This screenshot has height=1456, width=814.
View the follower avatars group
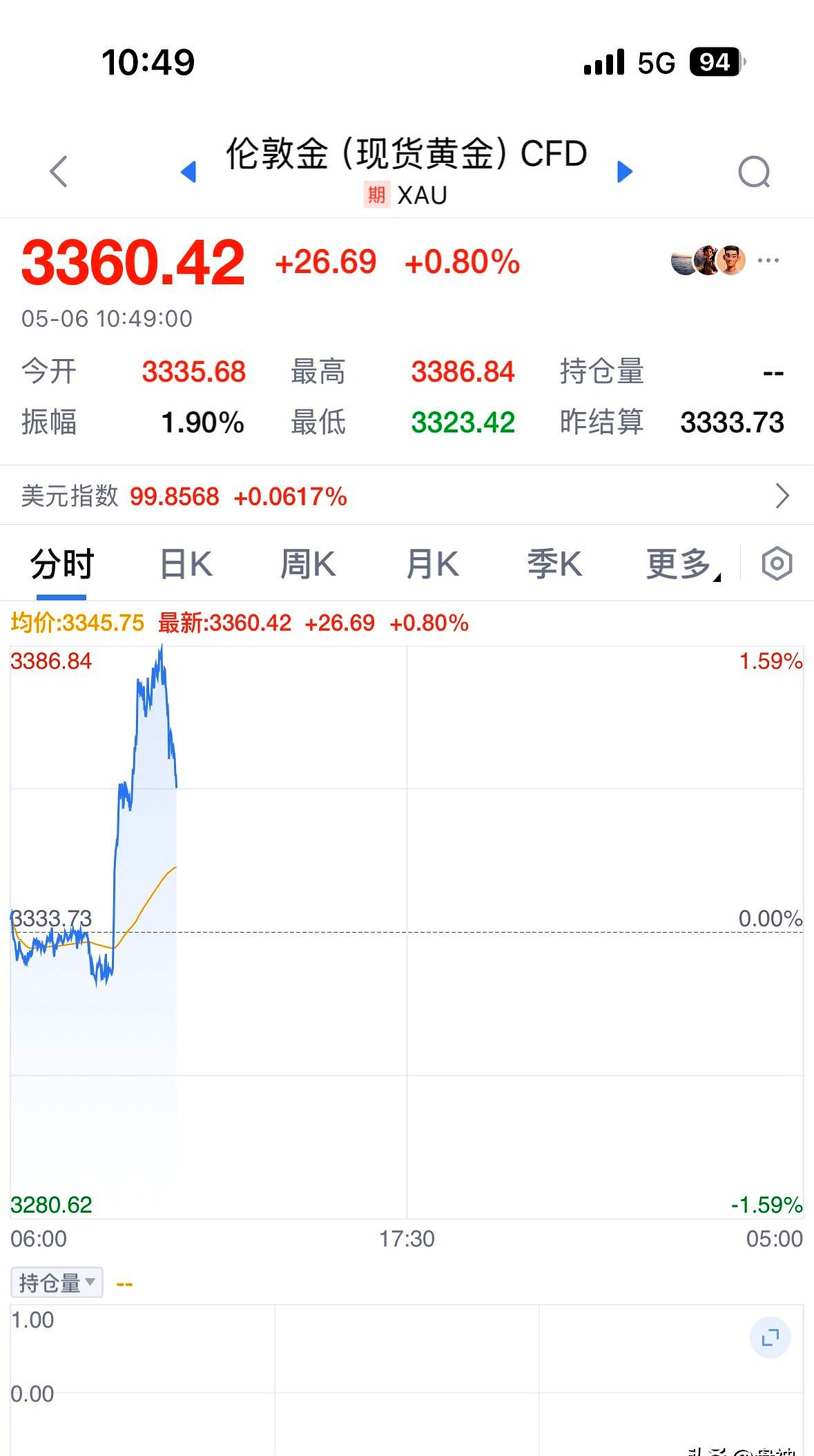(708, 260)
